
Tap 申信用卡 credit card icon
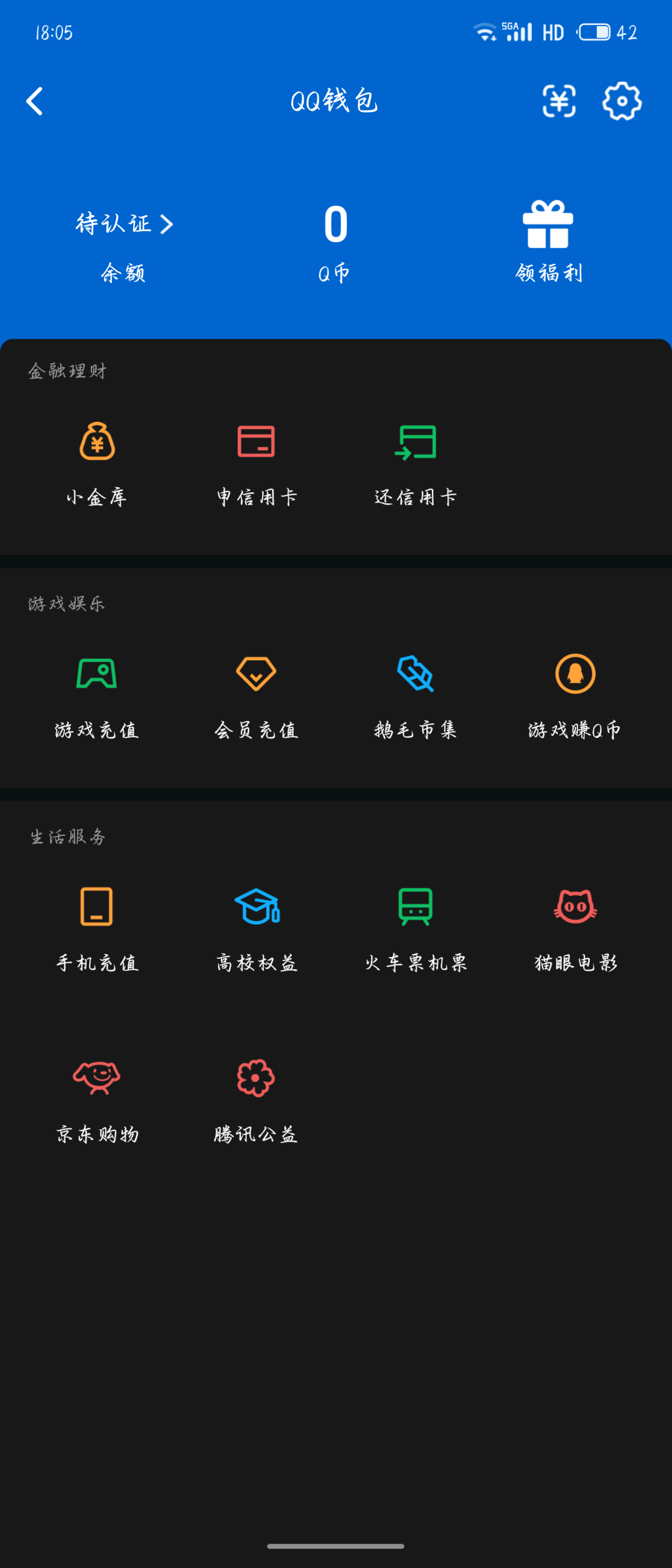tap(257, 442)
